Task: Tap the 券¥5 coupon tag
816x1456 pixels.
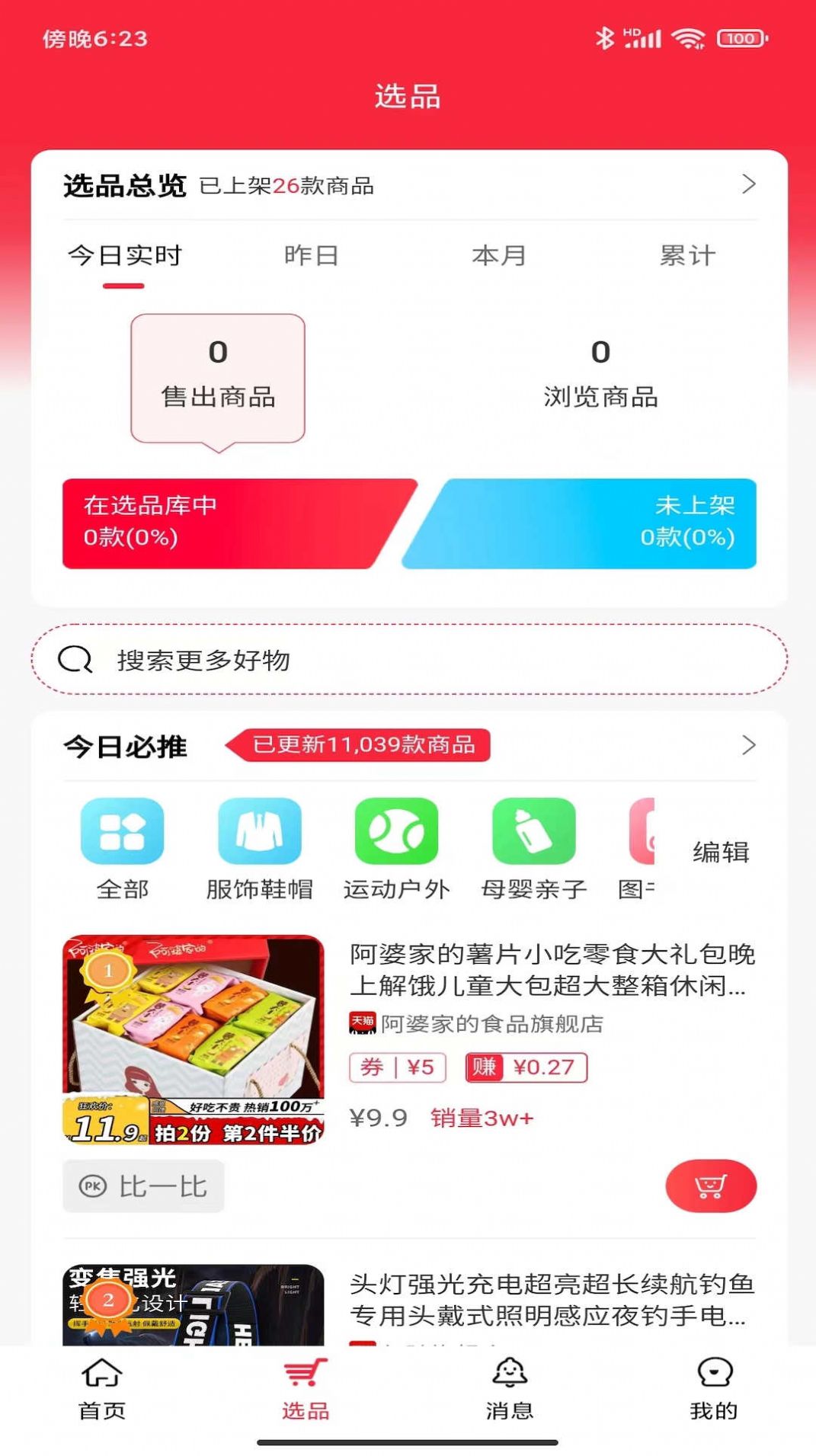Action: pos(397,1067)
